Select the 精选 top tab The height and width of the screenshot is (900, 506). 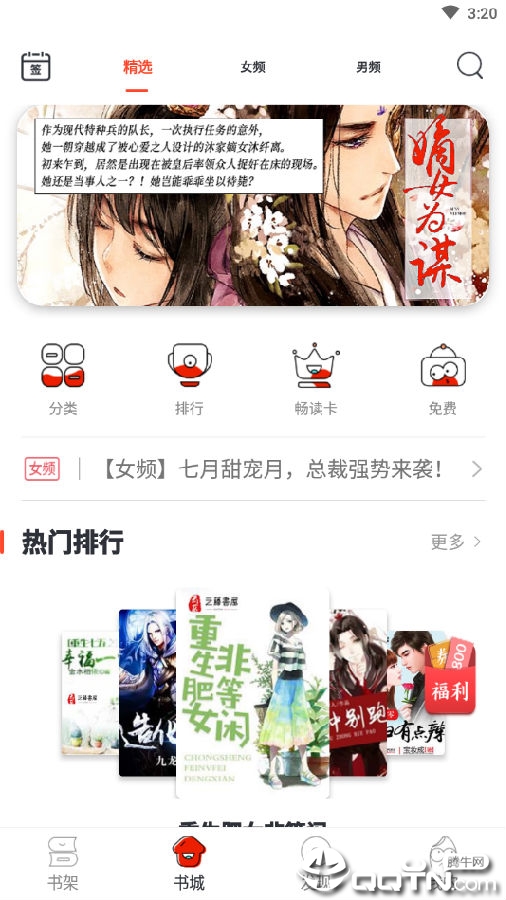coord(138,67)
